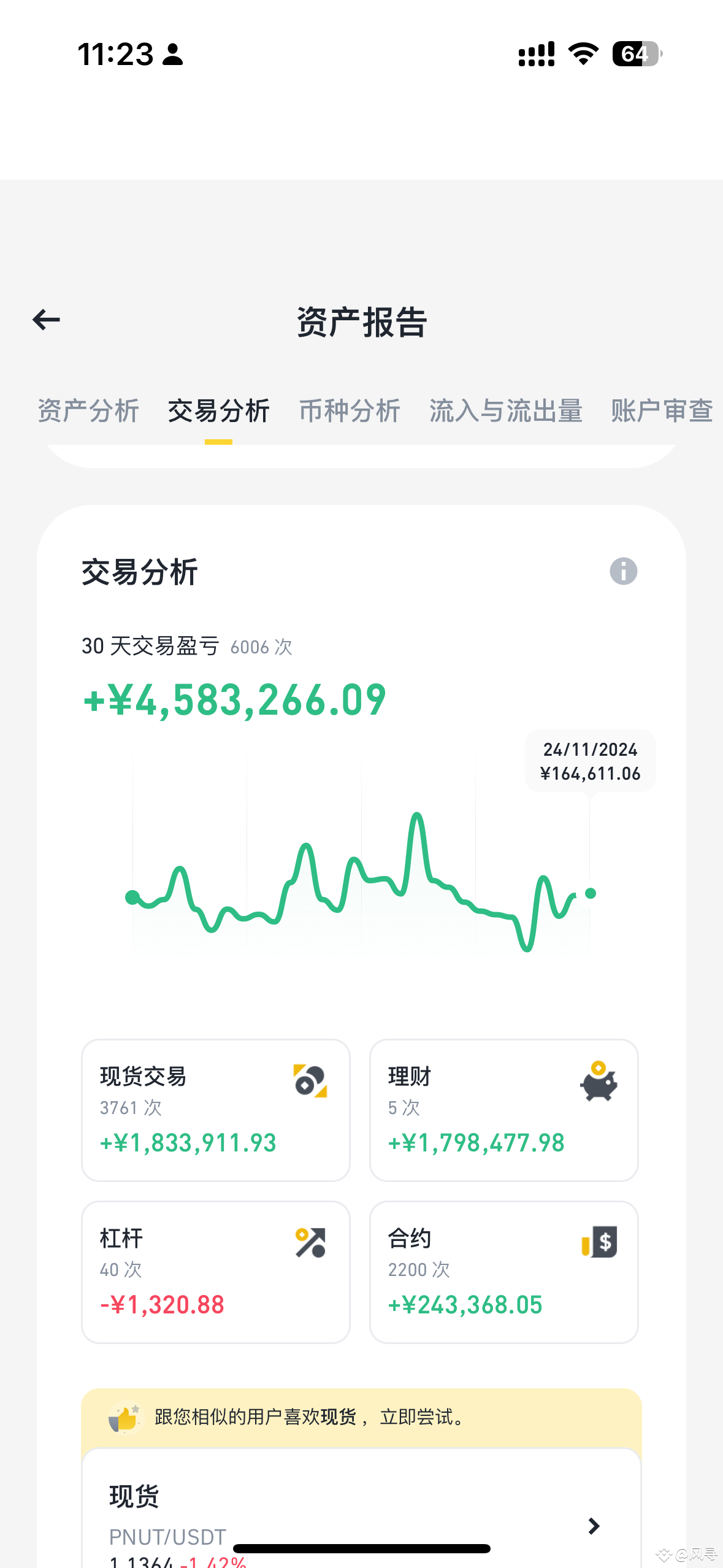The height and width of the screenshot is (1568, 723).
Task: Open the 现货交易 card
Action: click(216, 1110)
